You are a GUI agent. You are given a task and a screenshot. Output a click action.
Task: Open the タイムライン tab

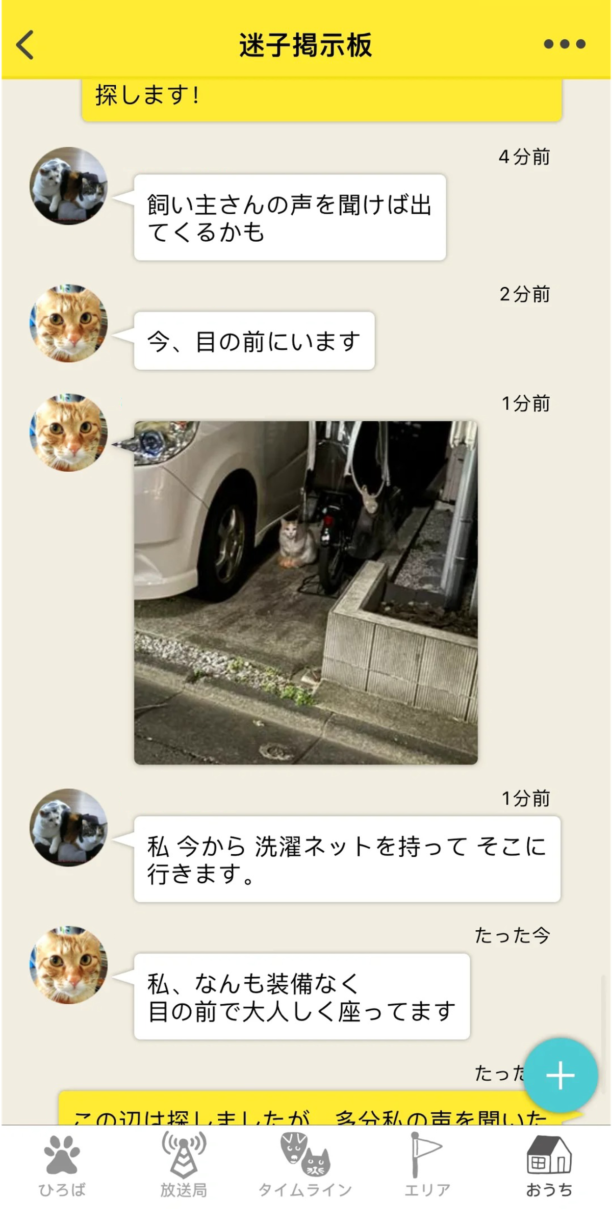point(305,1165)
